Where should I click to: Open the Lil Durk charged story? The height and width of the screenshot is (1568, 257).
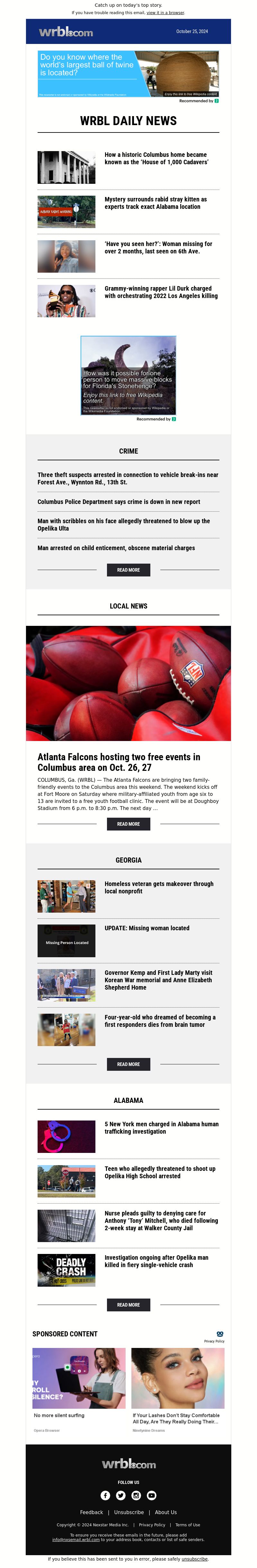(x=160, y=292)
